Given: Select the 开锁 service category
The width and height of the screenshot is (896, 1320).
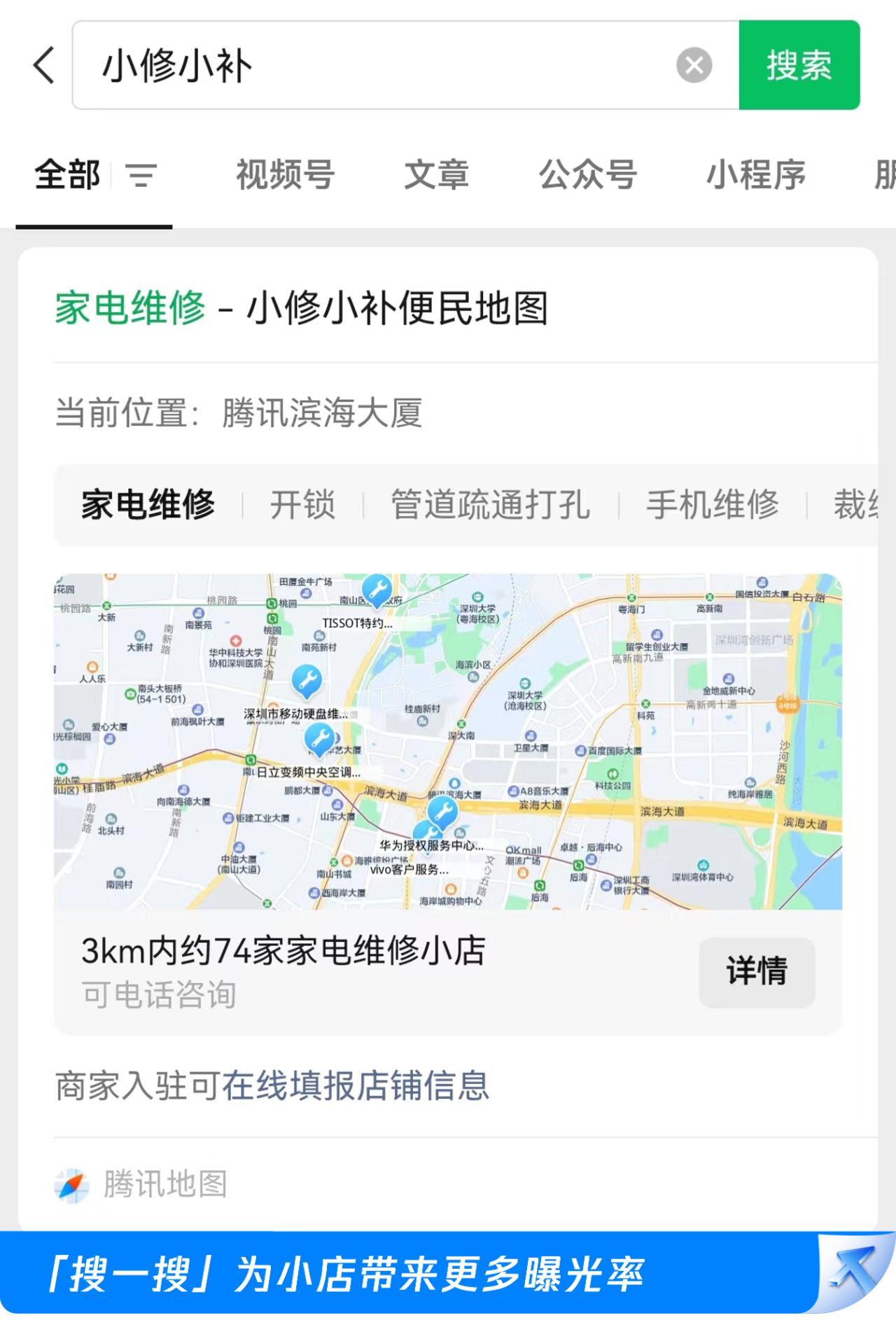Looking at the screenshot, I should click(302, 505).
